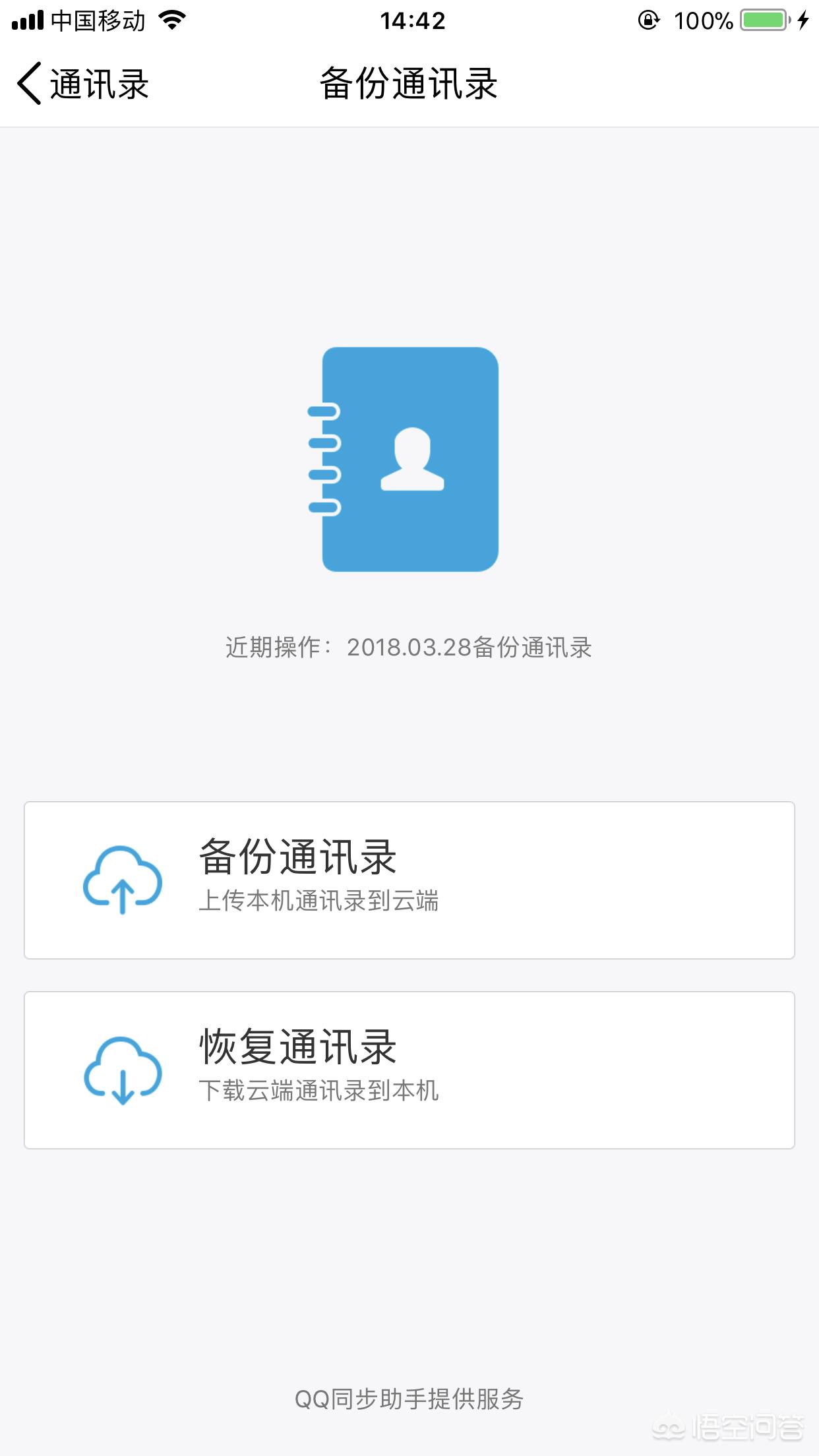This screenshot has height=1456, width=819.
Task: Select the orientation lock icon
Action: [650, 21]
